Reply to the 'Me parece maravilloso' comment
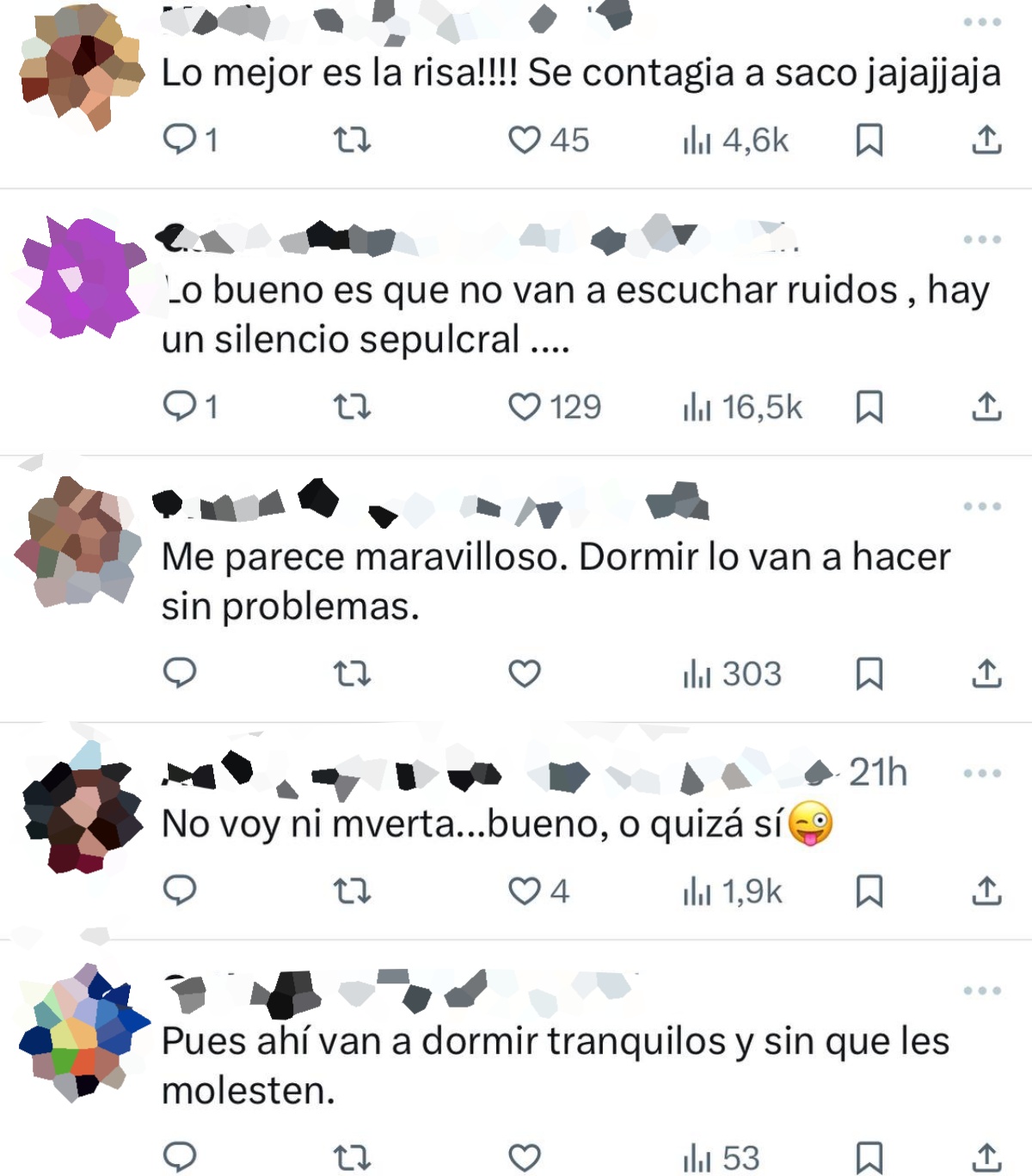The image size is (1032, 1176). click(x=180, y=673)
